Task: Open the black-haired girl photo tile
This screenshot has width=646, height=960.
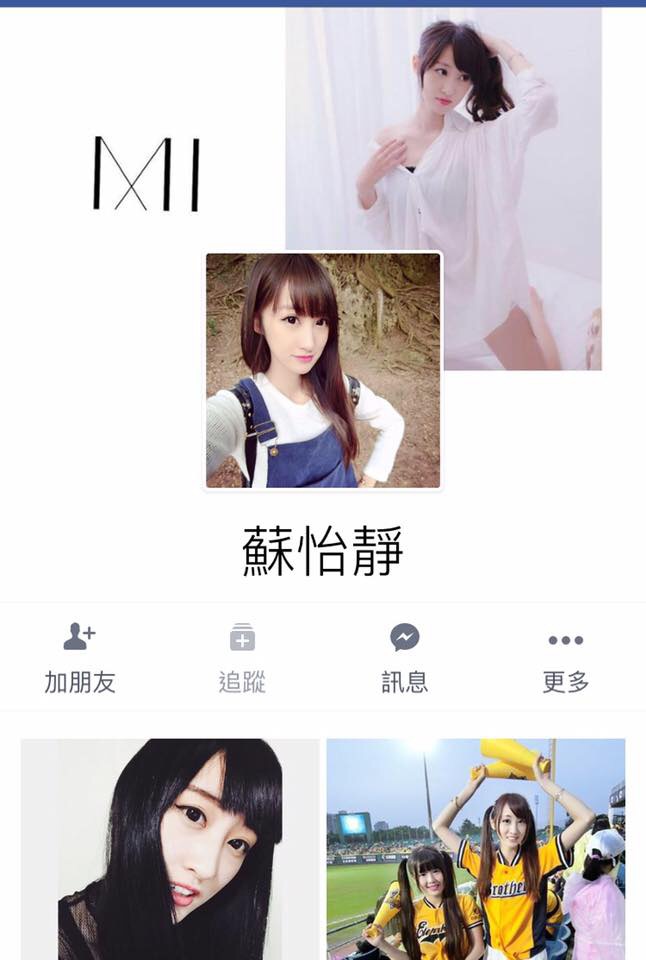Action: 170,848
